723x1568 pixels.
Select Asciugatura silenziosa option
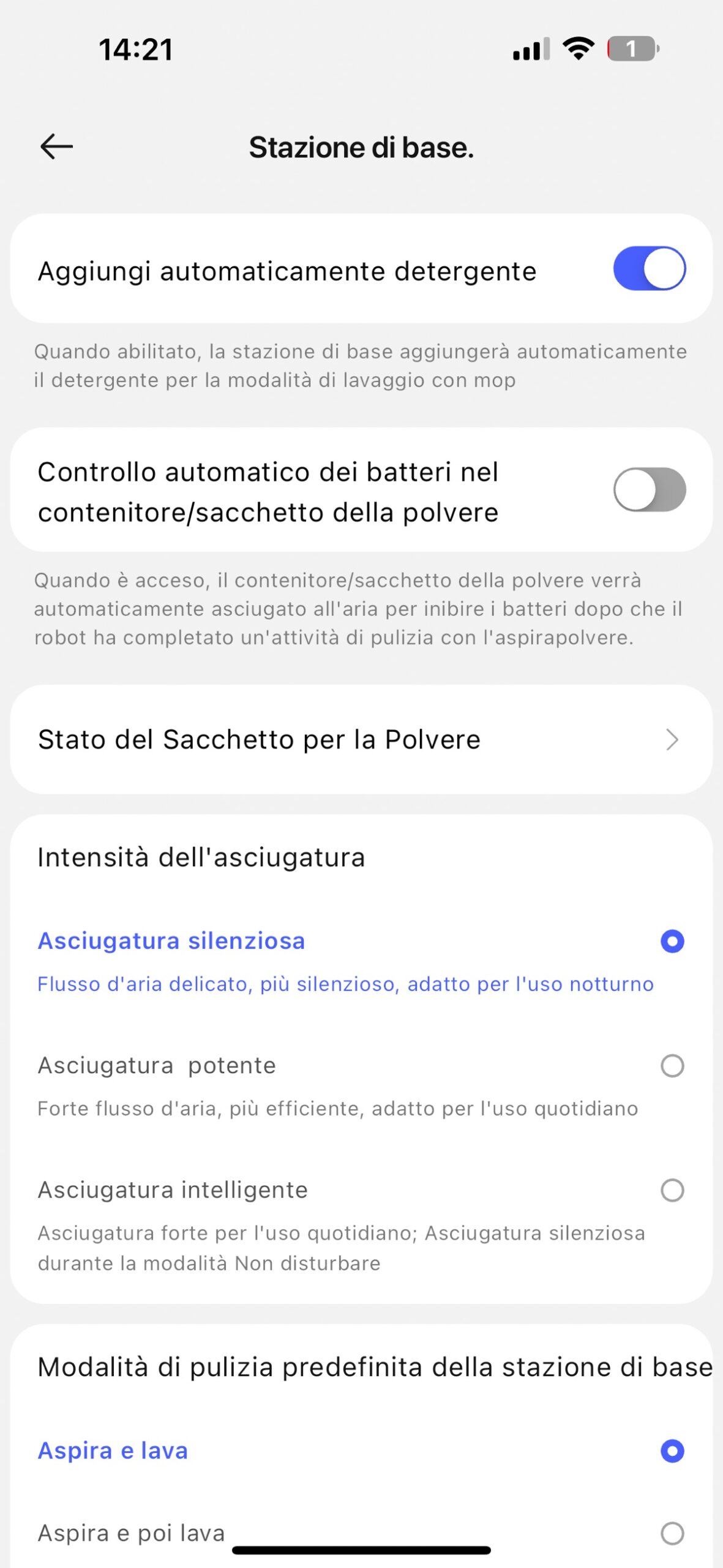672,941
